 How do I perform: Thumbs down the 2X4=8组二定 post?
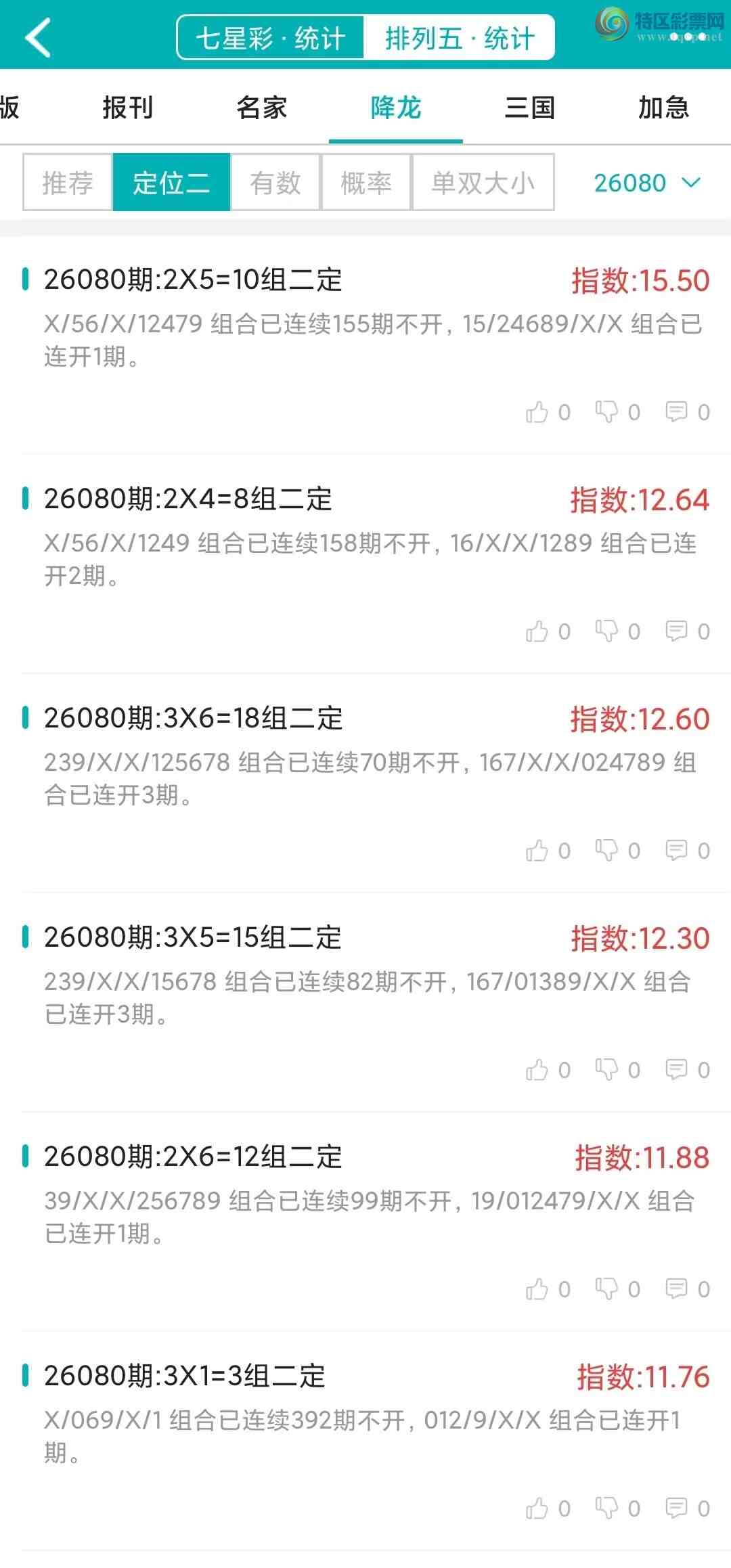tap(608, 631)
